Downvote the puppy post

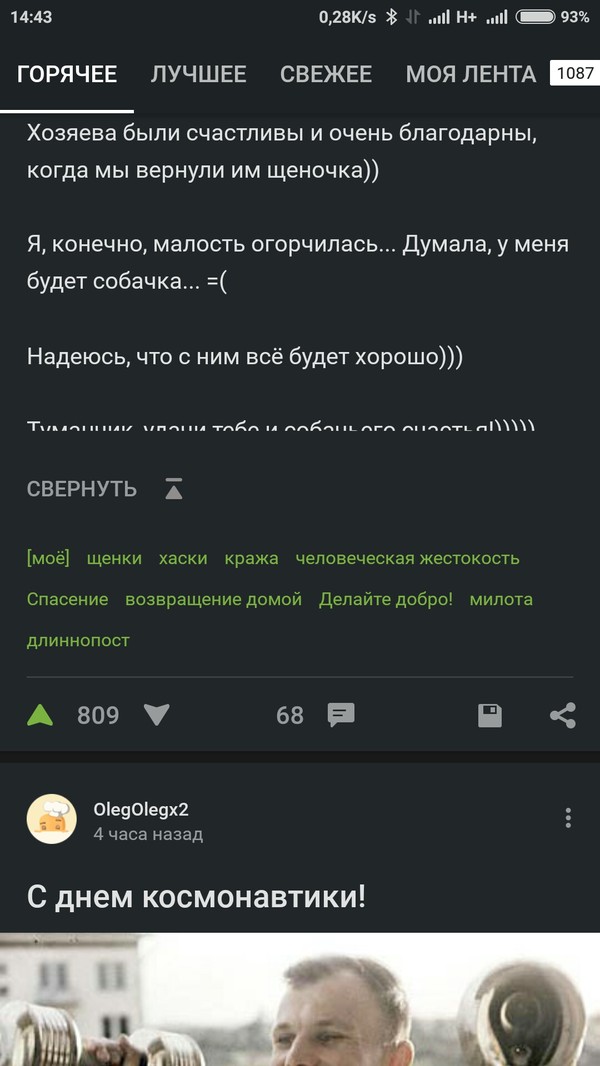click(156, 715)
